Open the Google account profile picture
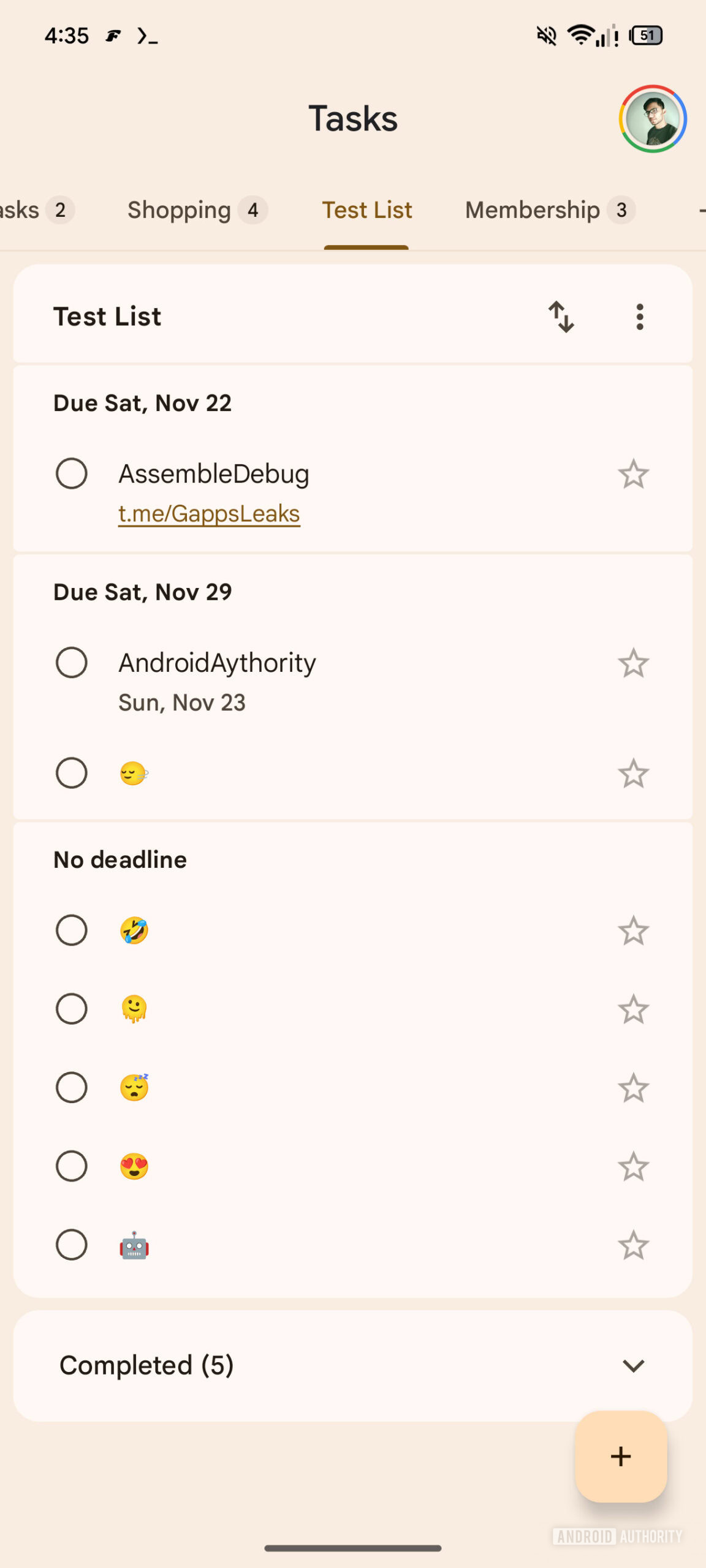The width and height of the screenshot is (706, 1568). tap(652, 119)
